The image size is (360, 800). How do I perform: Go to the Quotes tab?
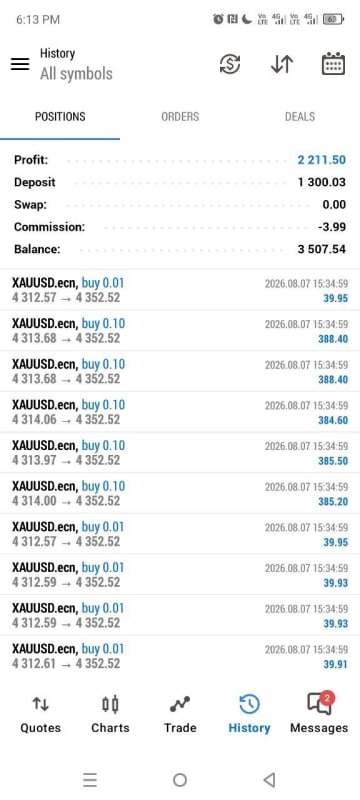tap(40, 715)
